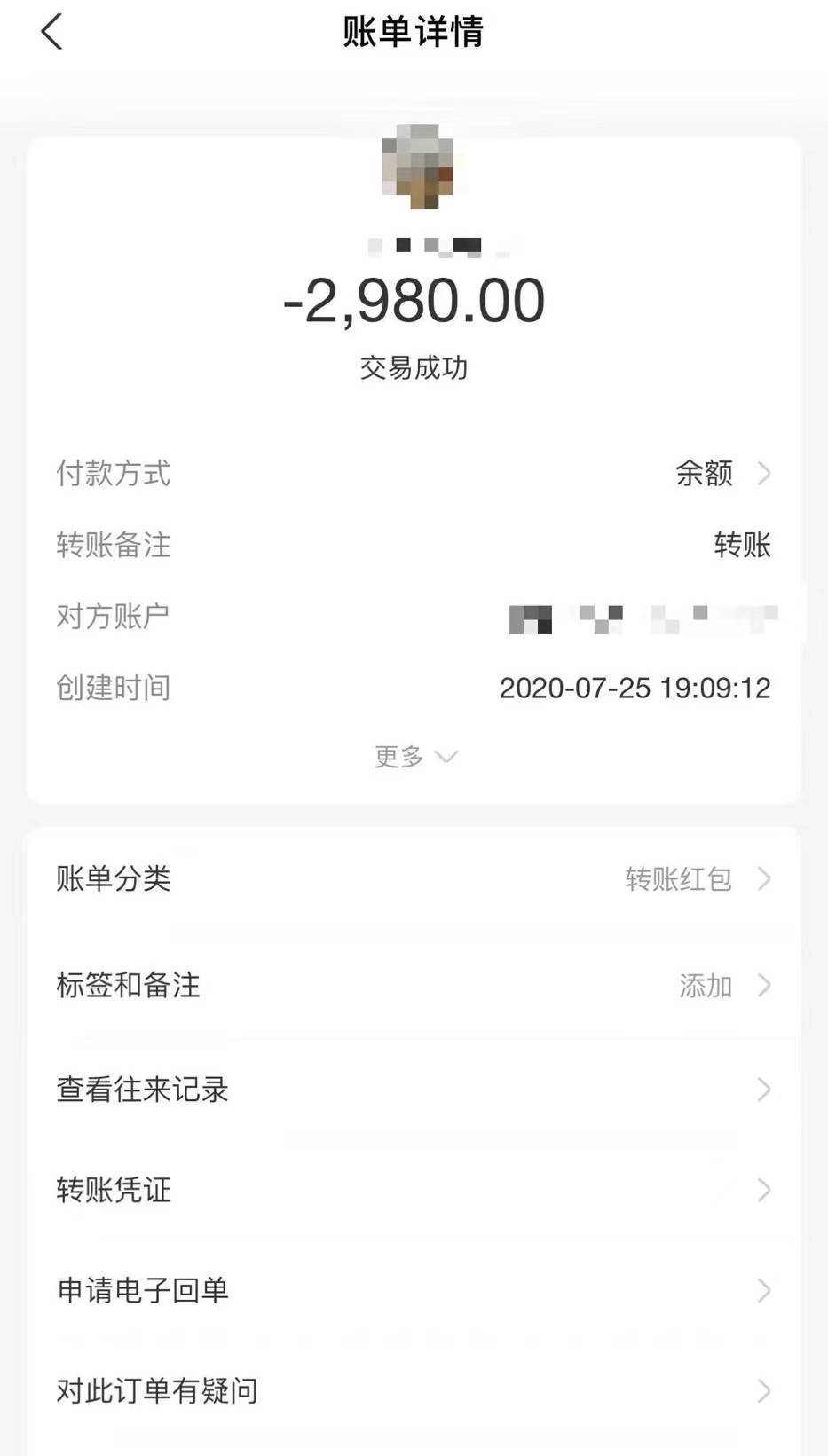Open 转账凭证 voucher page

click(114, 1191)
